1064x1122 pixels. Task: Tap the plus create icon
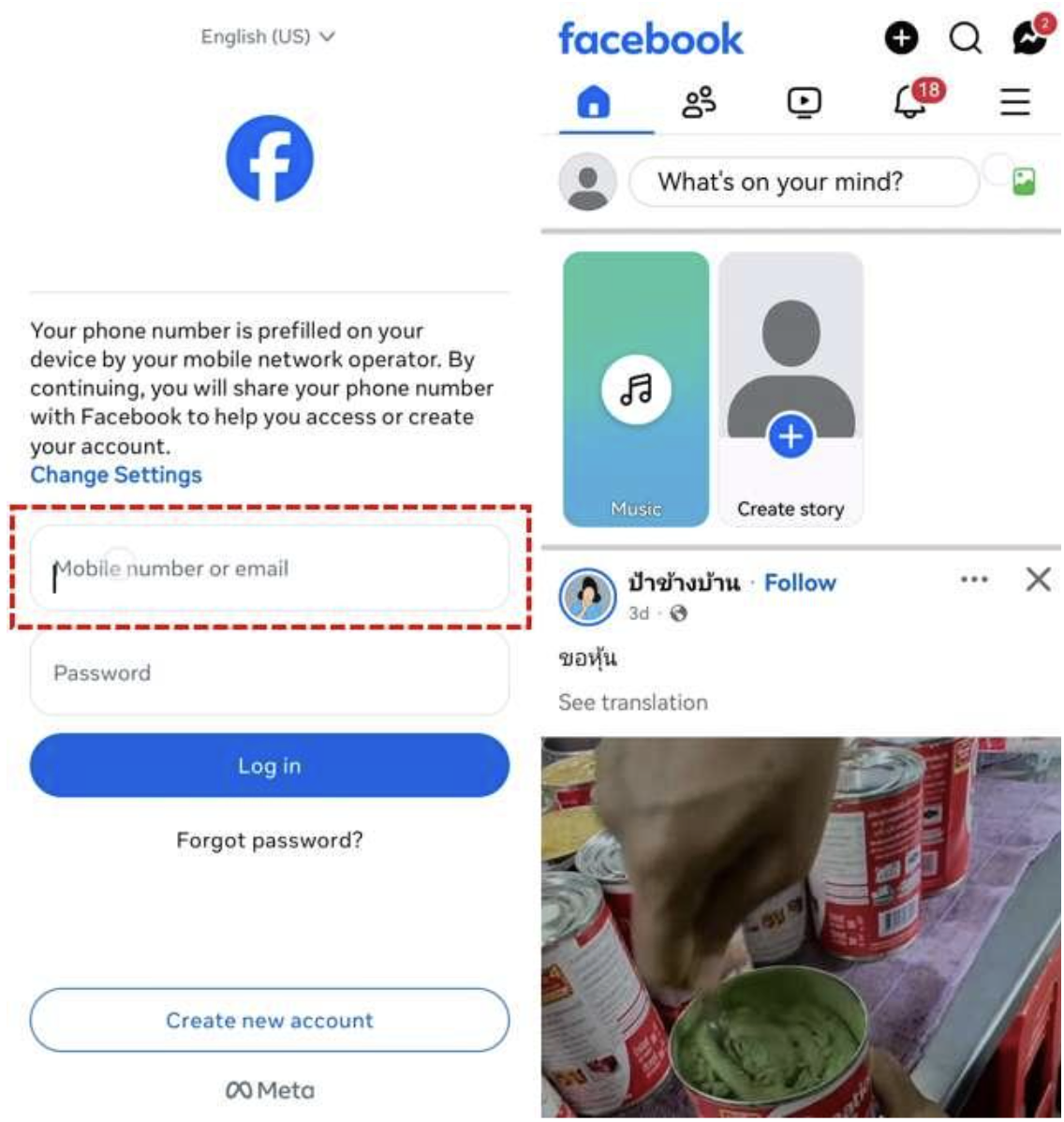[901, 38]
